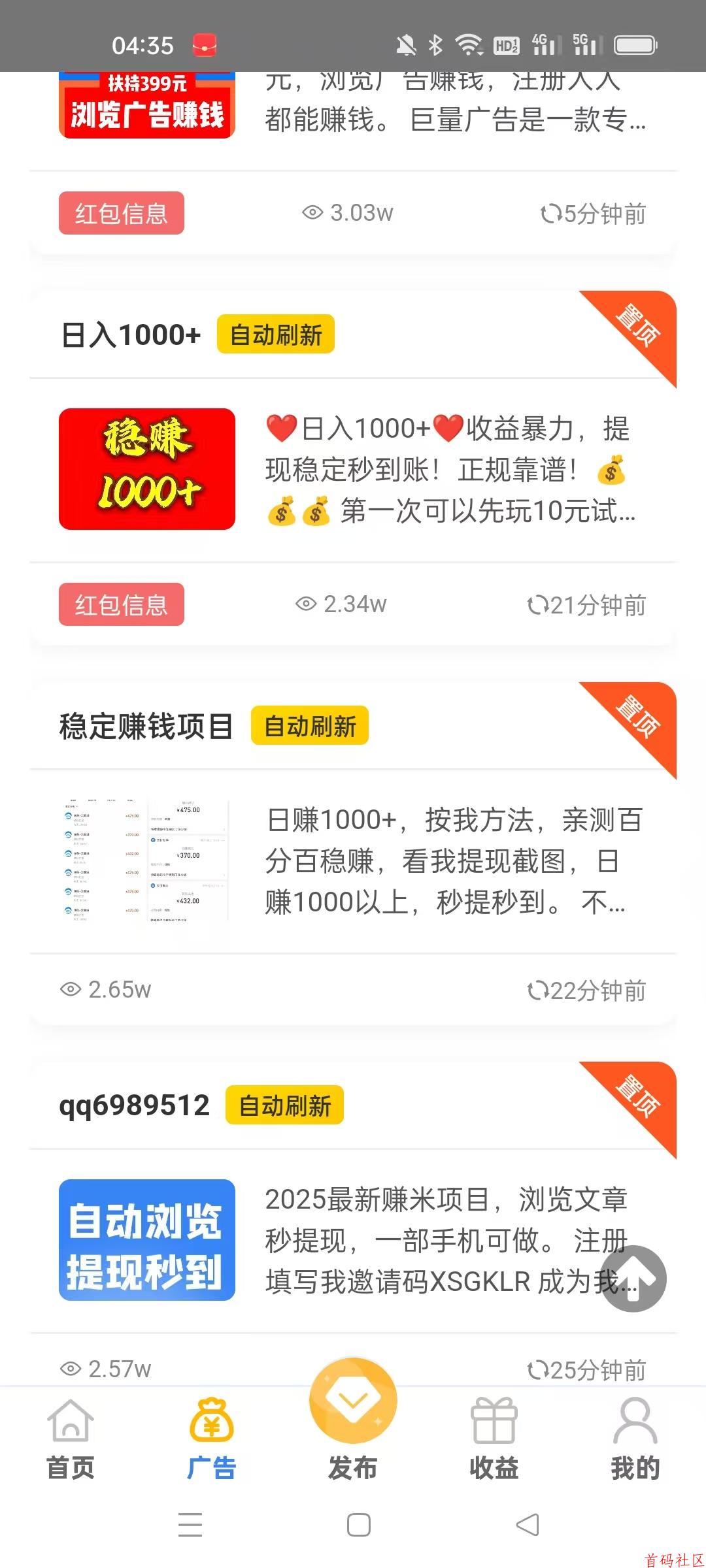Tap the Android recents icon

point(190,1524)
